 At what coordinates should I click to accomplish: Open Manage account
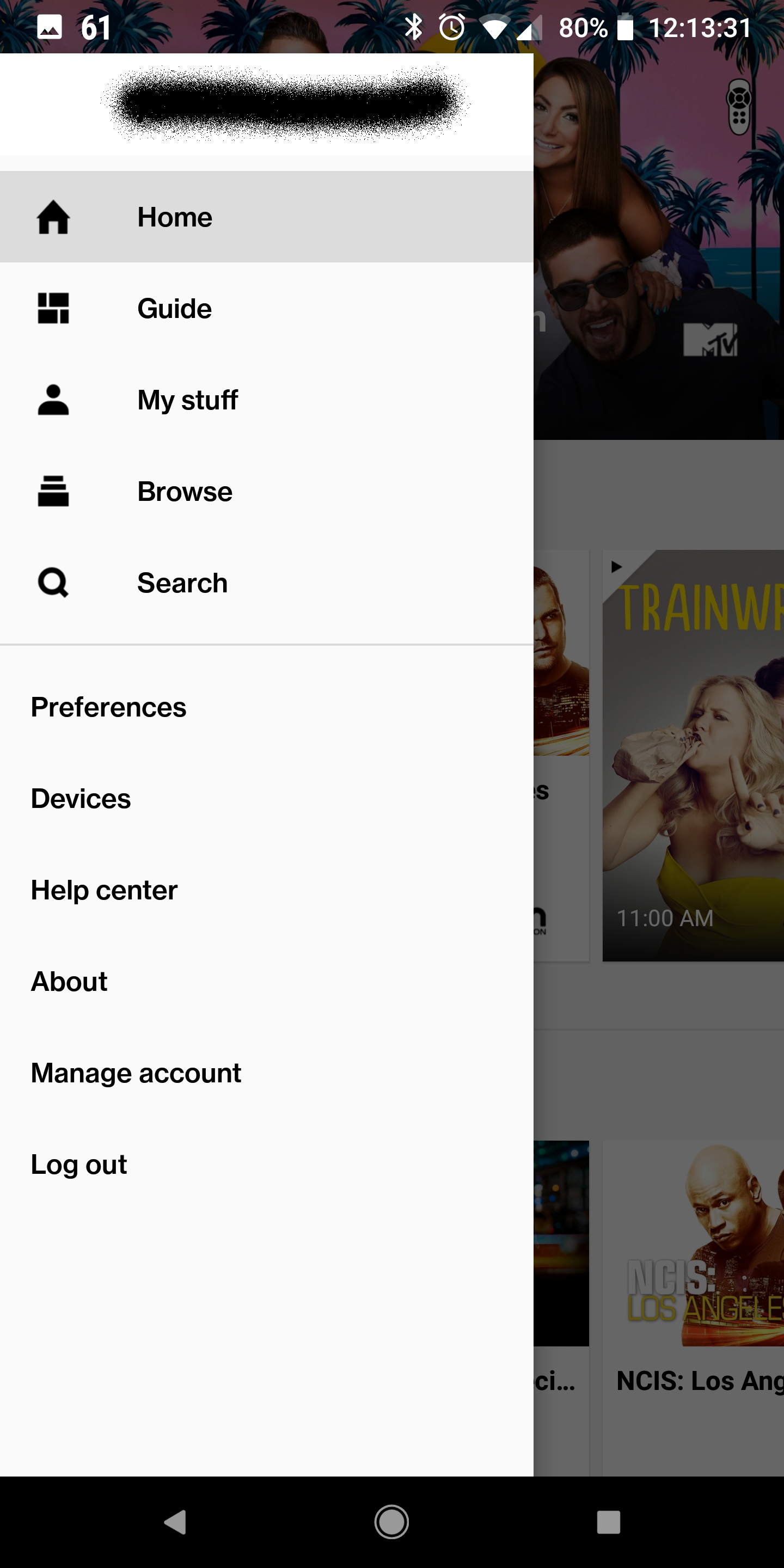tap(136, 1073)
